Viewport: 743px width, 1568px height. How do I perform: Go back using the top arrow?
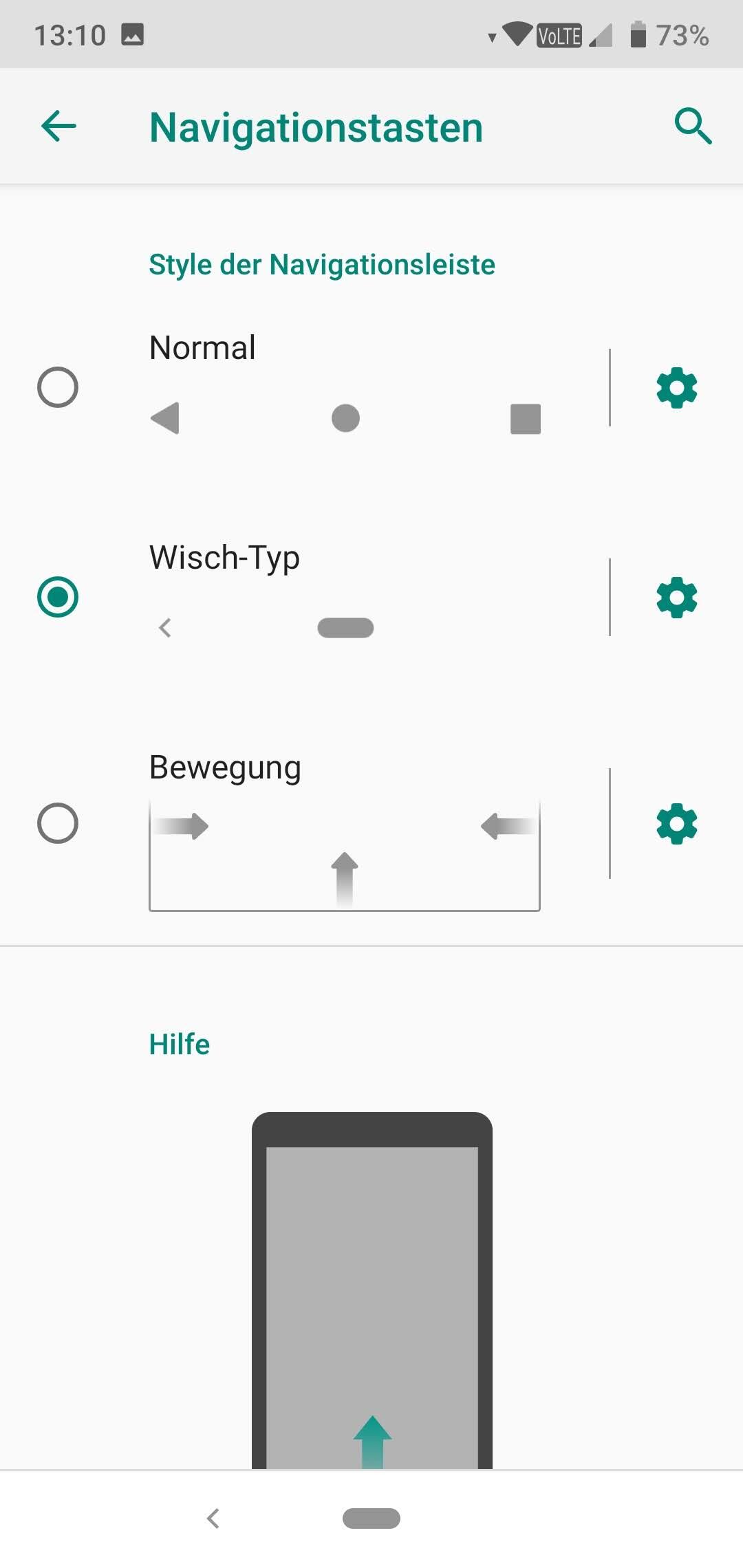(58, 127)
